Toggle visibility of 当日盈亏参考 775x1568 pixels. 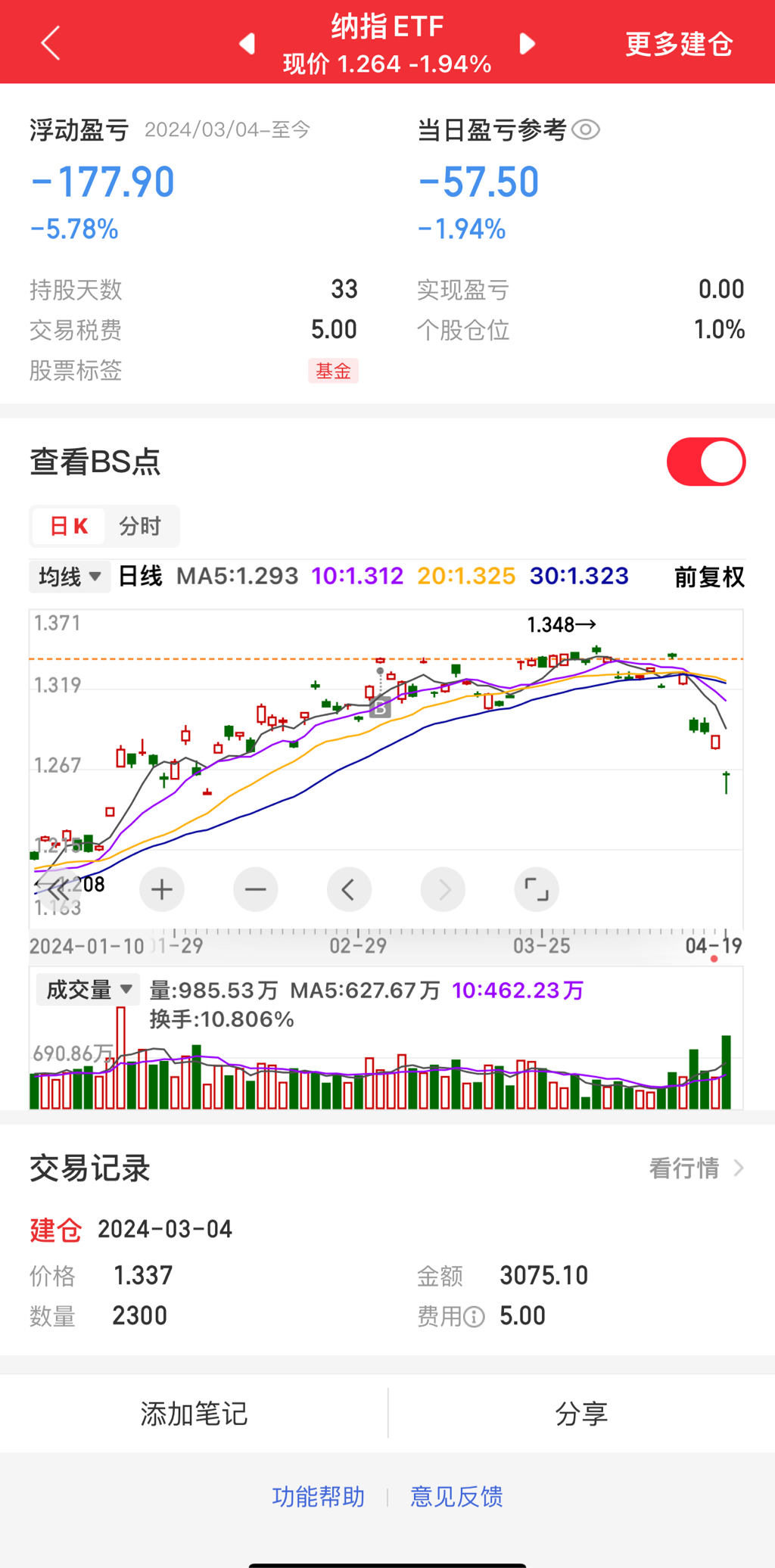tap(586, 130)
